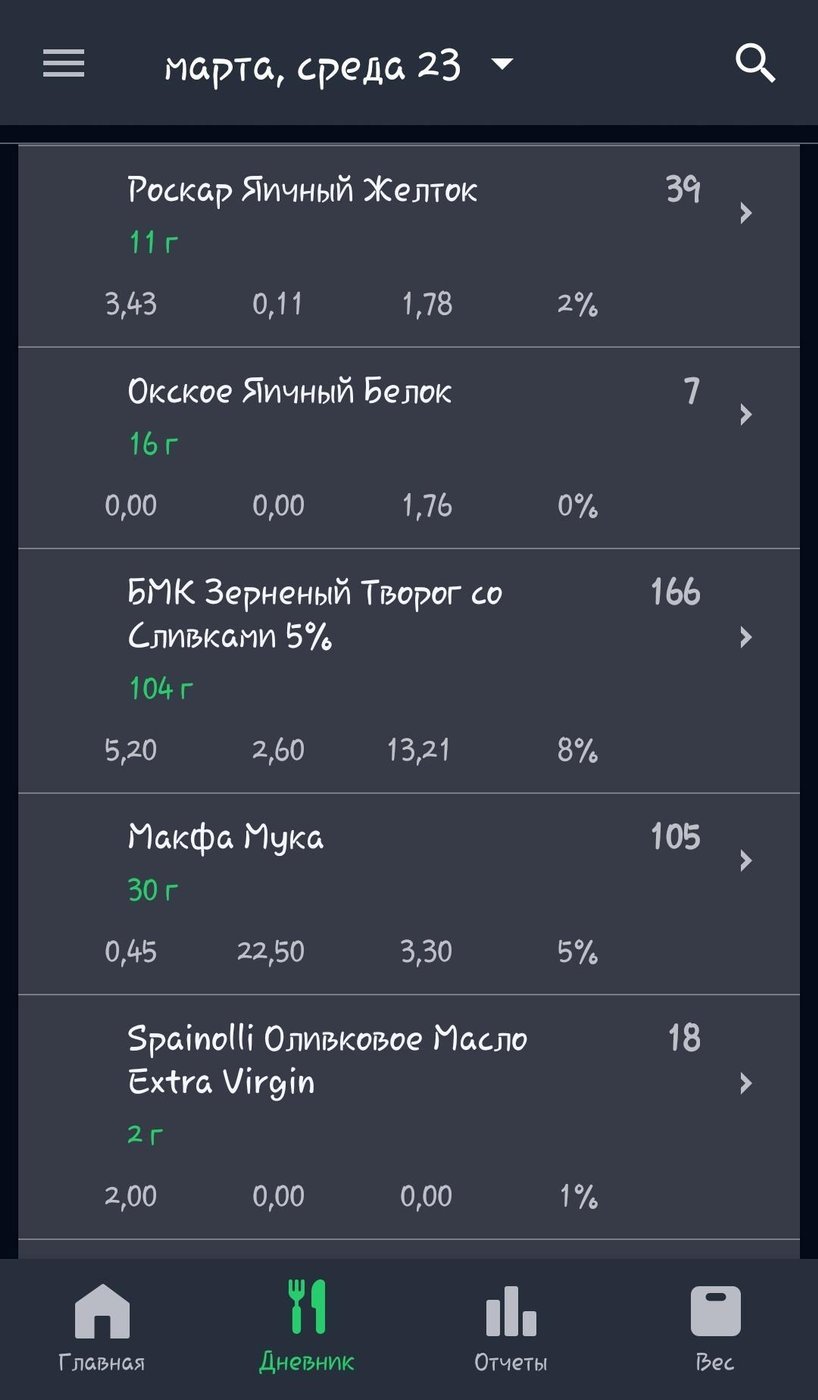Tap the search magnifier icon

coord(755,64)
